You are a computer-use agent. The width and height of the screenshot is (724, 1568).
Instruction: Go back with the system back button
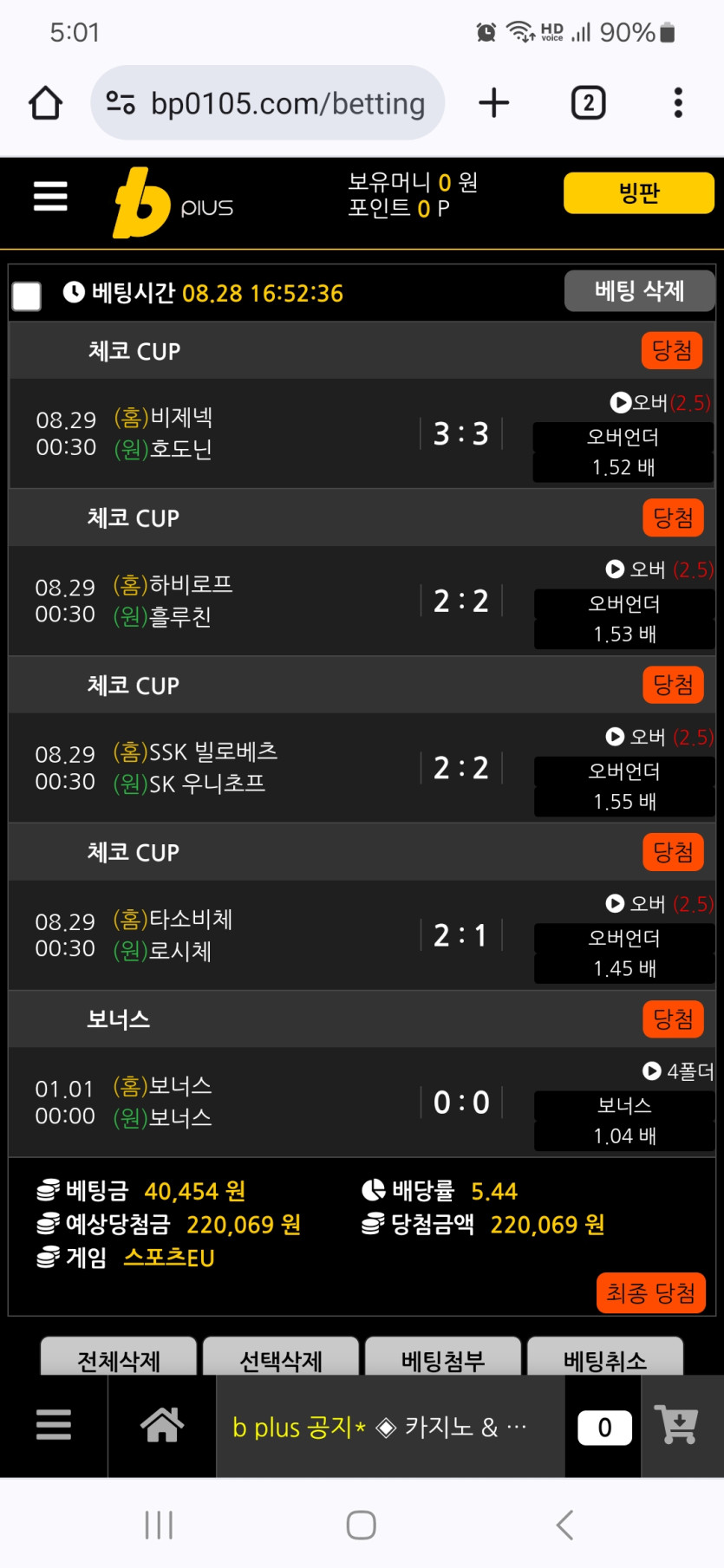point(564,1525)
